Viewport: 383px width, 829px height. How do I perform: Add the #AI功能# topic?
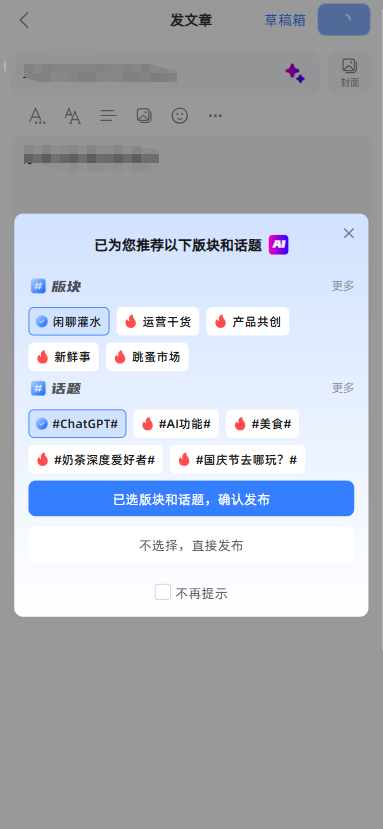click(176, 423)
